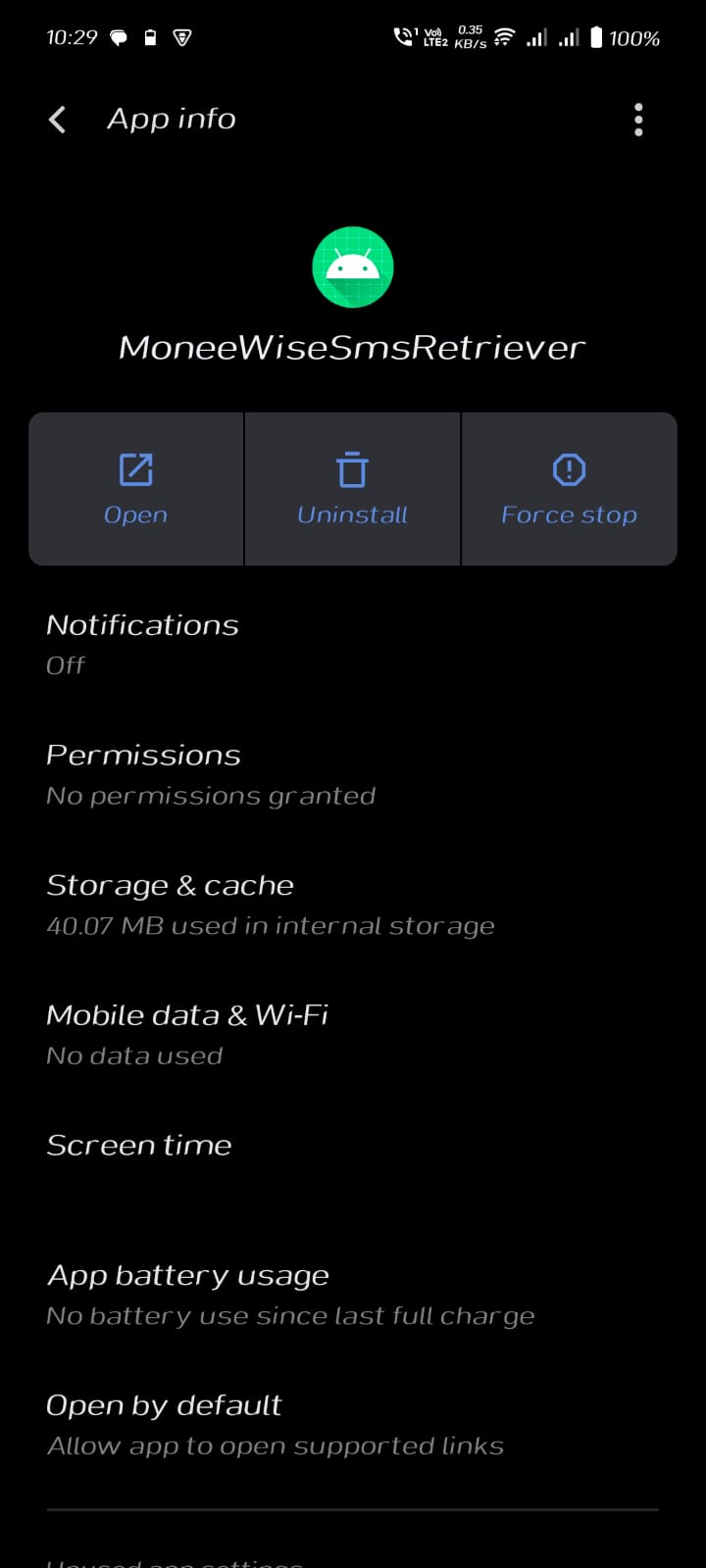Open the three-dot overflow menu

[x=638, y=120]
